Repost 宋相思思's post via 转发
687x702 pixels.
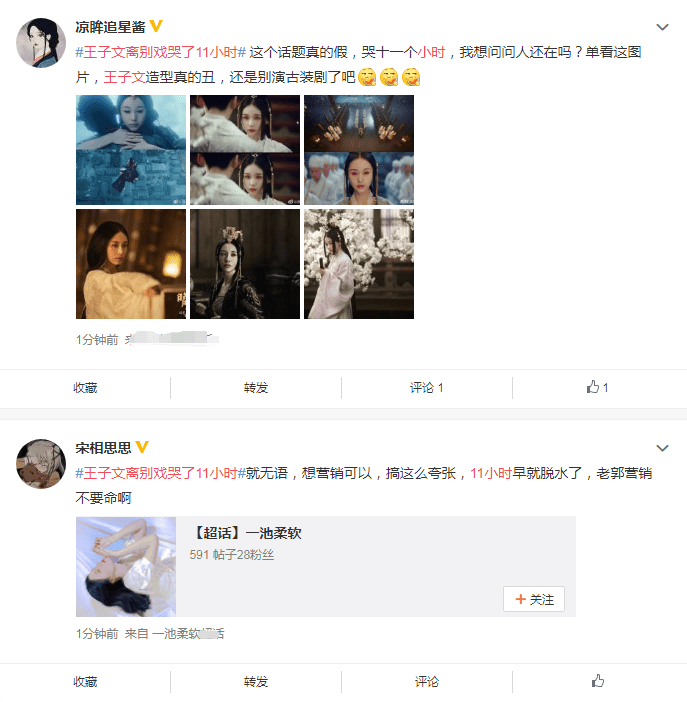click(x=256, y=681)
